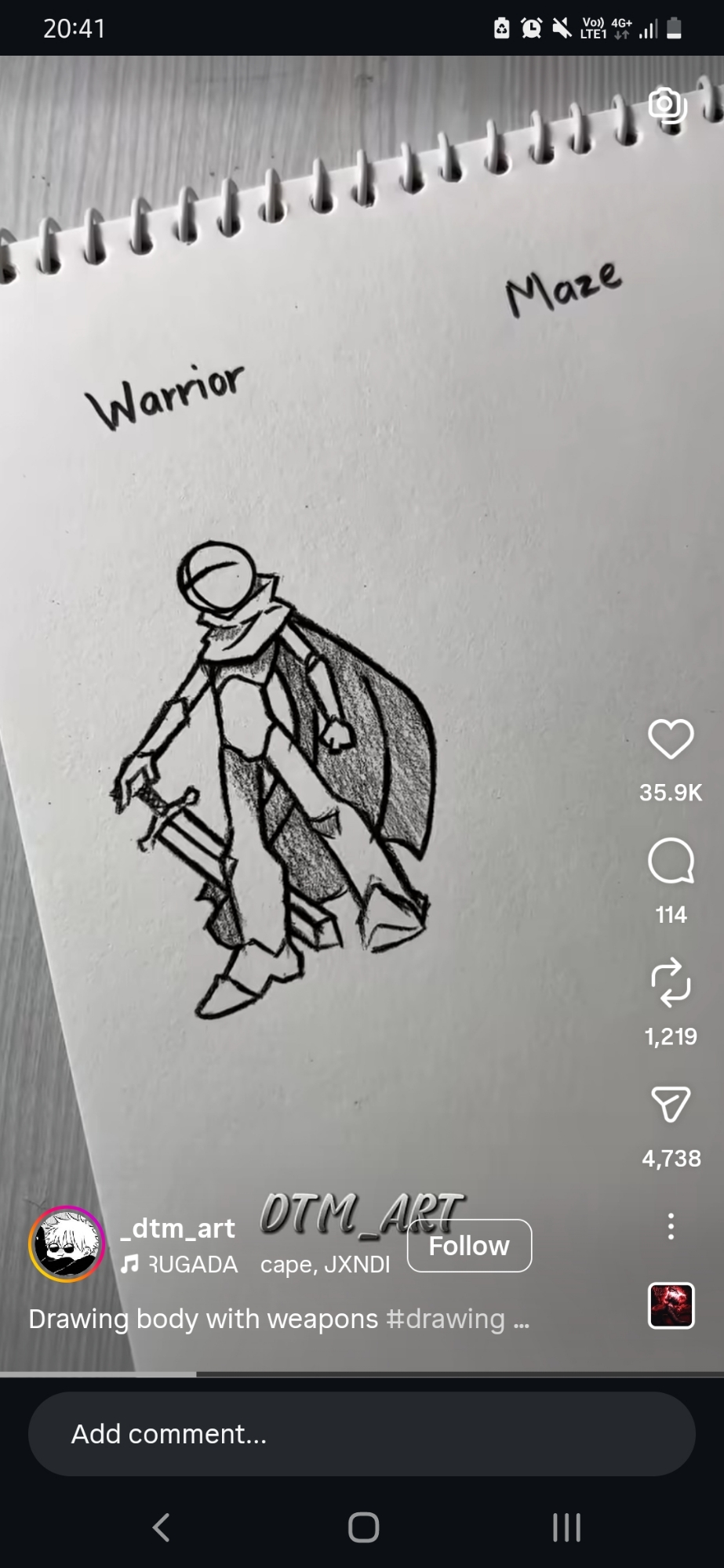Like this reel with the heart
Screen dimensions: 724x1568
point(671,739)
